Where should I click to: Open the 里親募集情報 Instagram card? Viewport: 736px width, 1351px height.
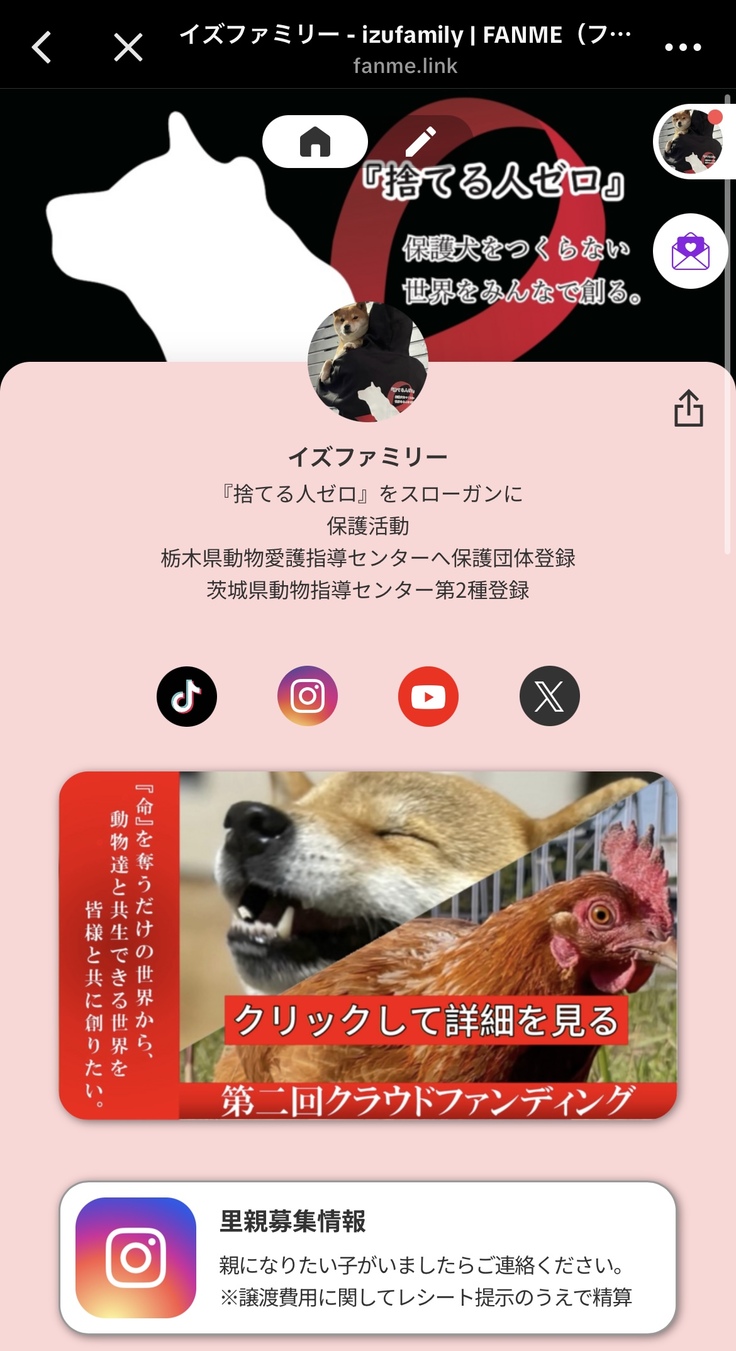click(368, 1257)
